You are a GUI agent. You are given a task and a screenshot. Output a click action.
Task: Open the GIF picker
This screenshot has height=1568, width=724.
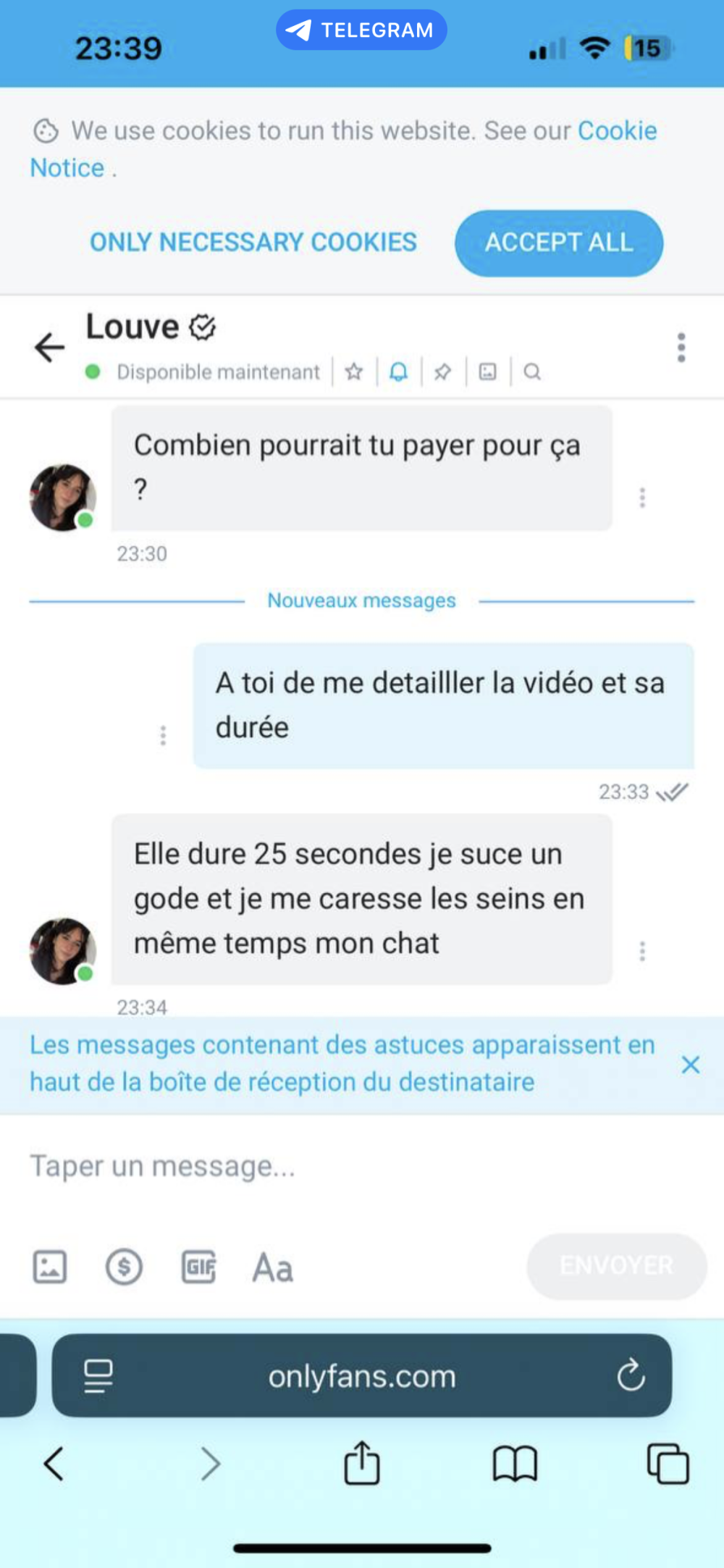(198, 1267)
